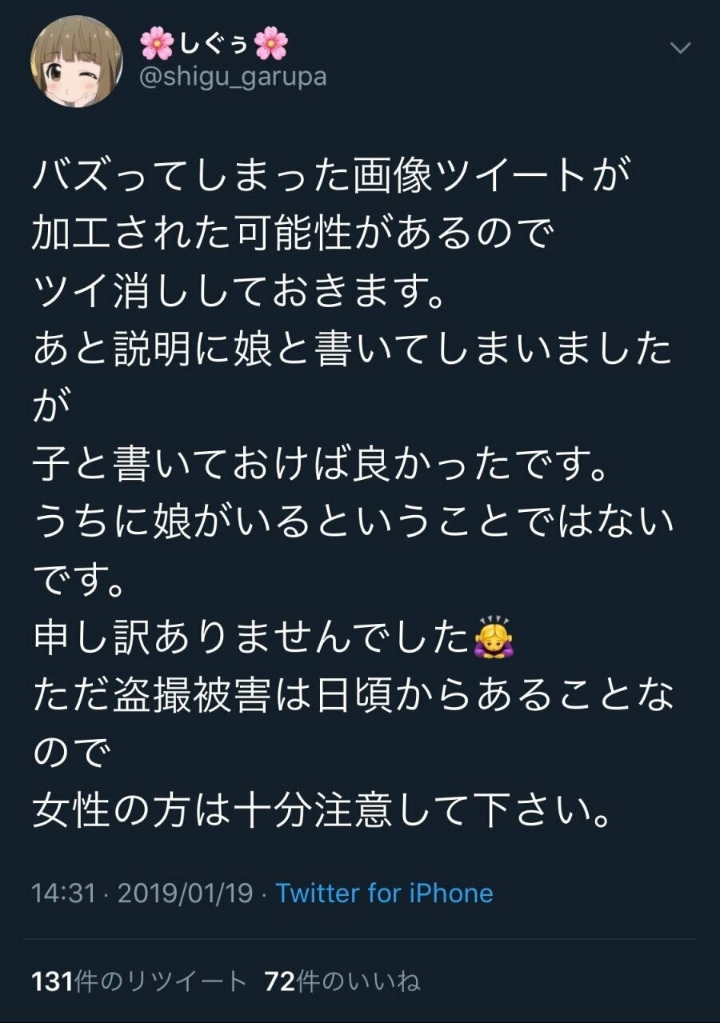Image resolution: width=720 pixels, height=1023 pixels.
Task: Open the Twitter for iPhone source link
Action: [384, 892]
